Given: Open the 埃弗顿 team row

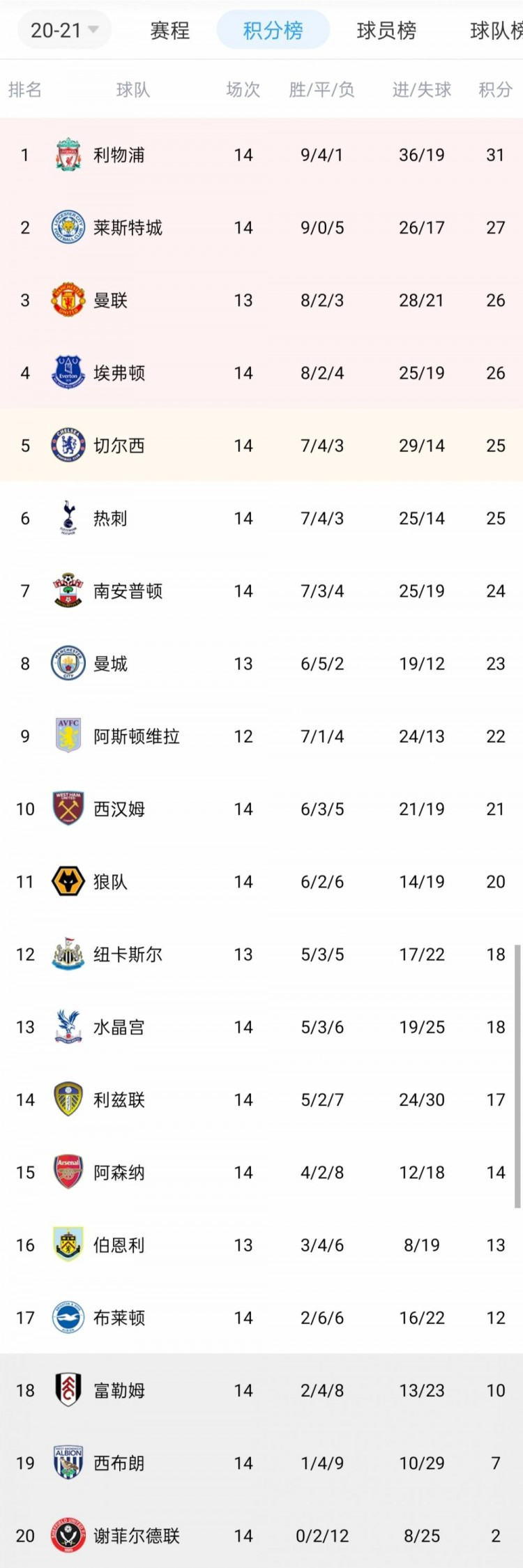Looking at the screenshot, I should (119, 373).
